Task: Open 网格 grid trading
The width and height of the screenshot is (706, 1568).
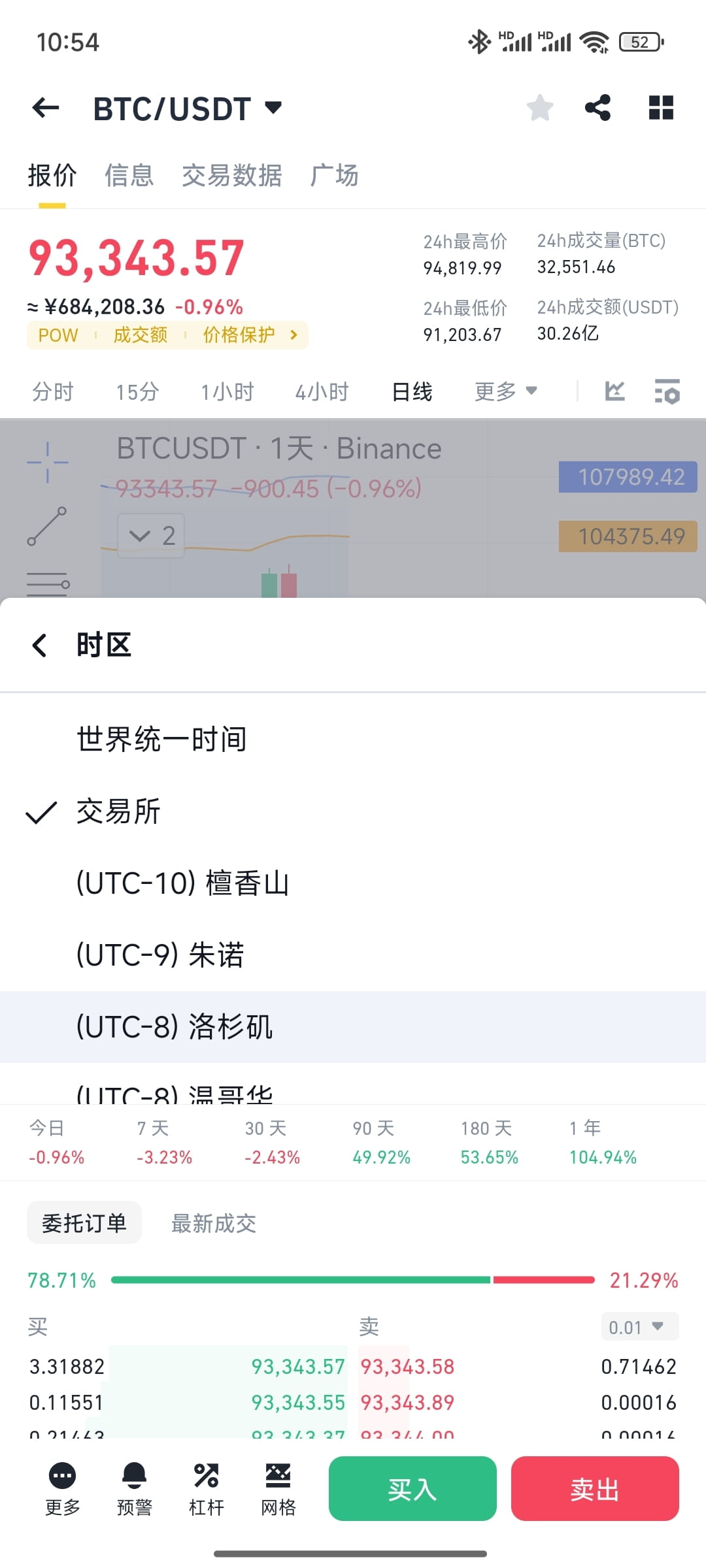Action: point(278,1489)
